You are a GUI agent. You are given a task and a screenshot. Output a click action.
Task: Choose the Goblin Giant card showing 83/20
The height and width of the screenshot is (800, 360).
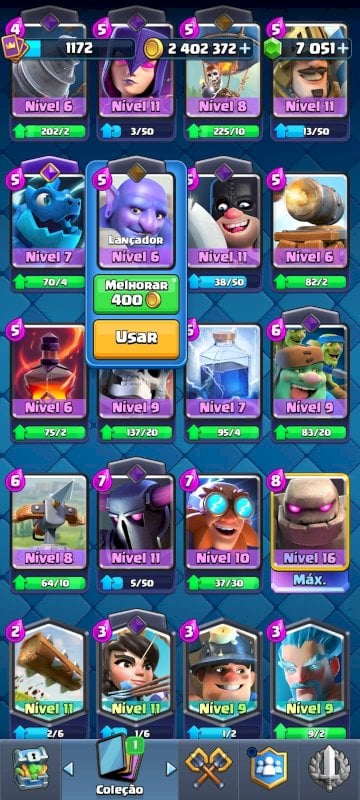pyautogui.click(x=310, y=380)
